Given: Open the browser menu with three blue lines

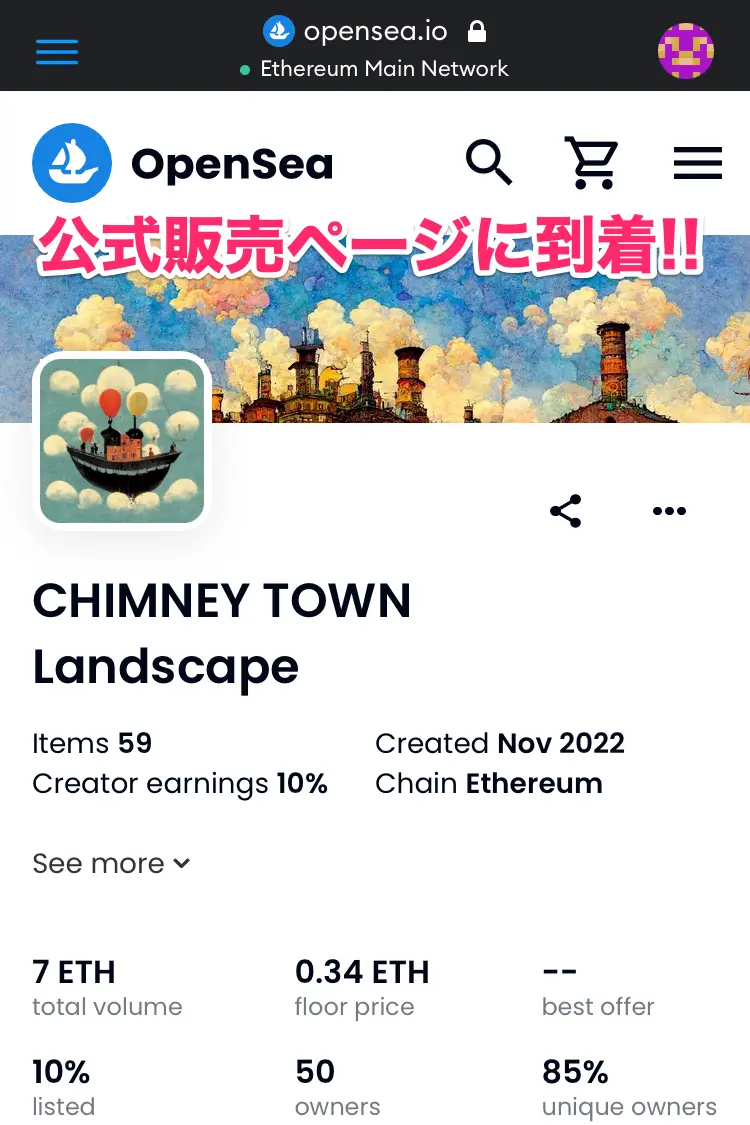Looking at the screenshot, I should (57, 51).
